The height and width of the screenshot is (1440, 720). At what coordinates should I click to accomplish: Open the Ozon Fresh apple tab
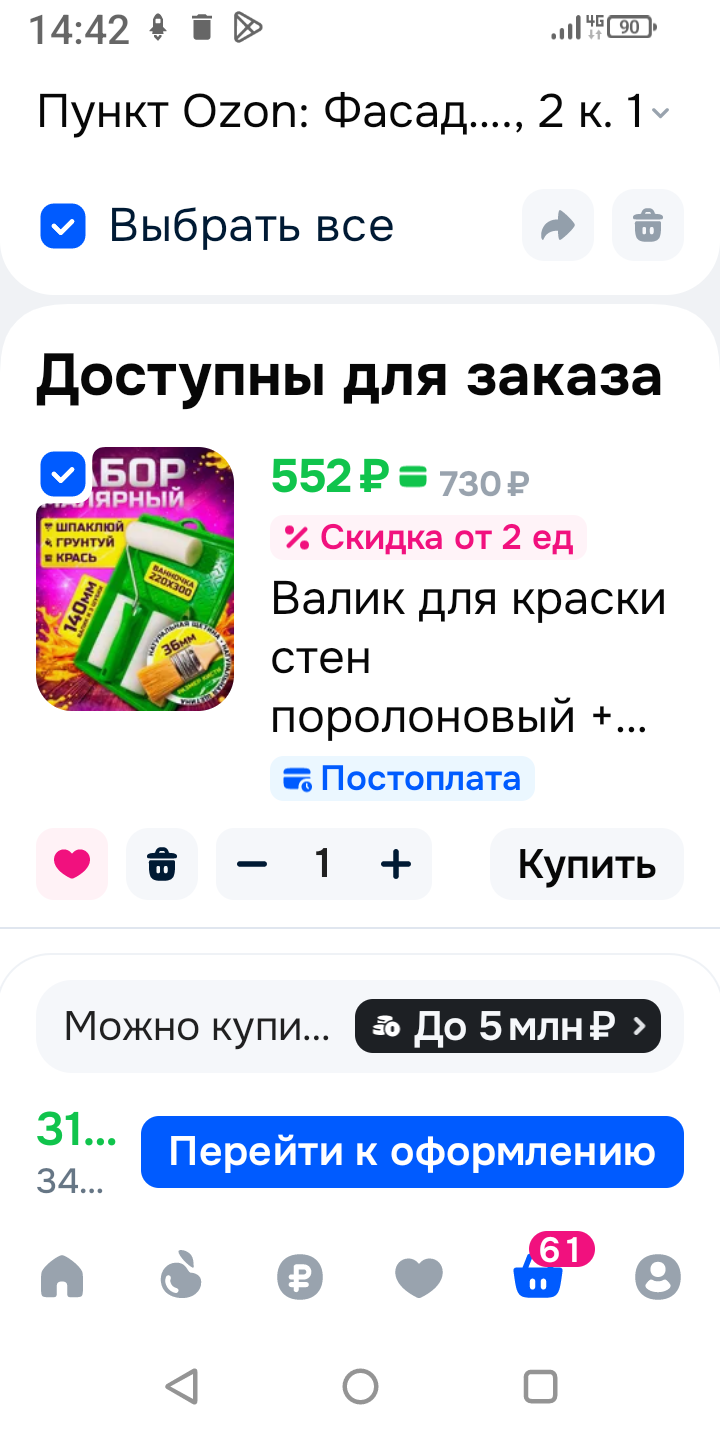click(x=181, y=1277)
